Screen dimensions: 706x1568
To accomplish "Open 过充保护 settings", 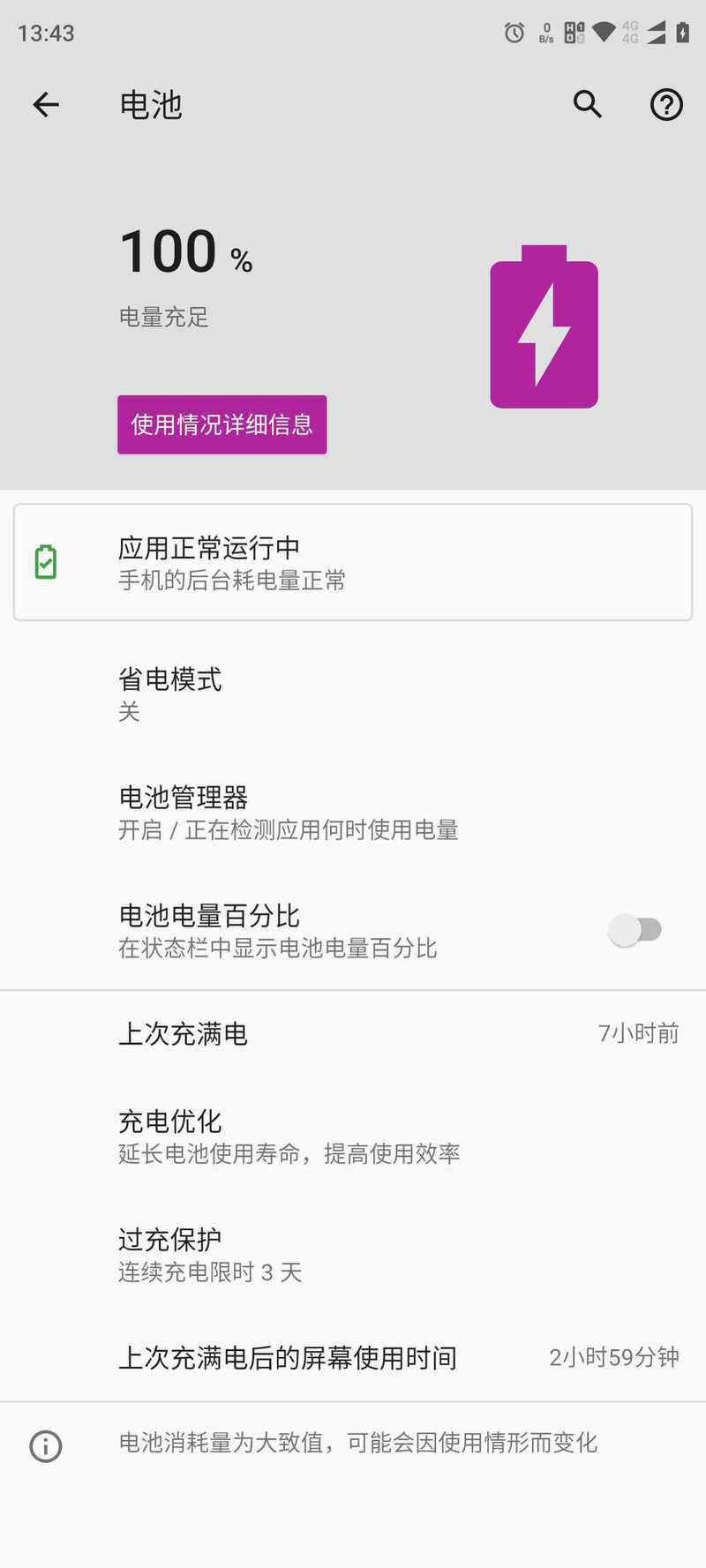I will click(x=353, y=1255).
